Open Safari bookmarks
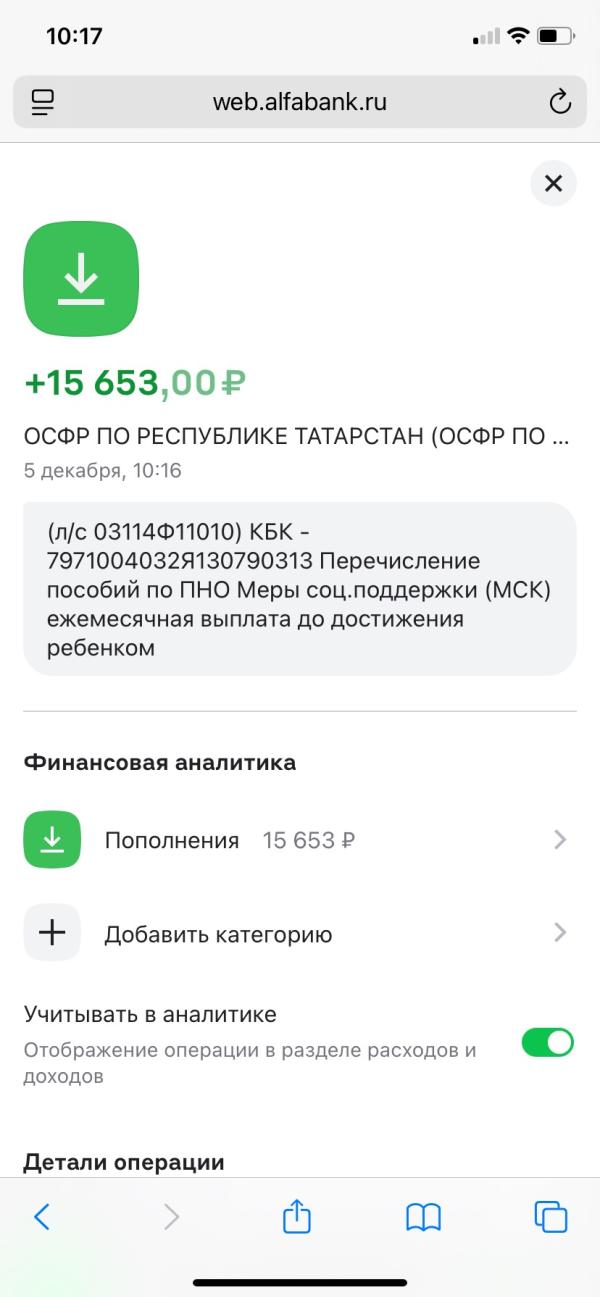600x1297 pixels. coord(423,1216)
